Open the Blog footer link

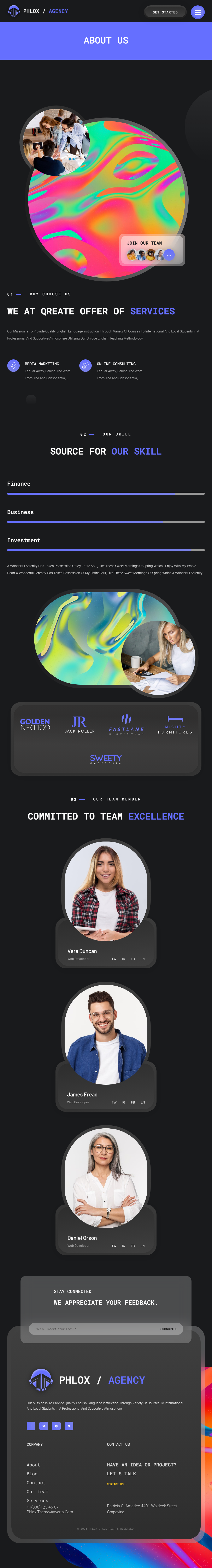point(32,1474)
